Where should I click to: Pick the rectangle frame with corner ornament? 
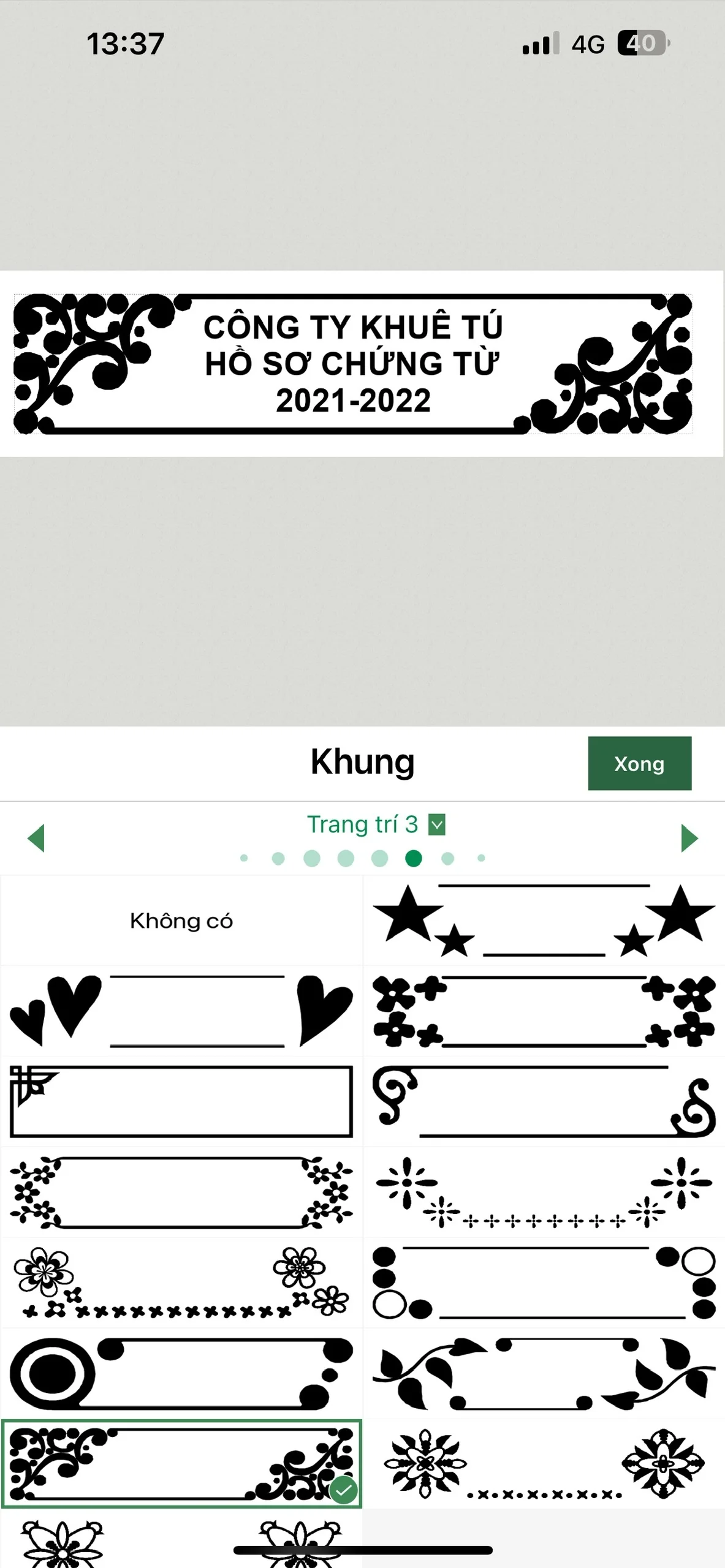click(x=181, y=1101)
